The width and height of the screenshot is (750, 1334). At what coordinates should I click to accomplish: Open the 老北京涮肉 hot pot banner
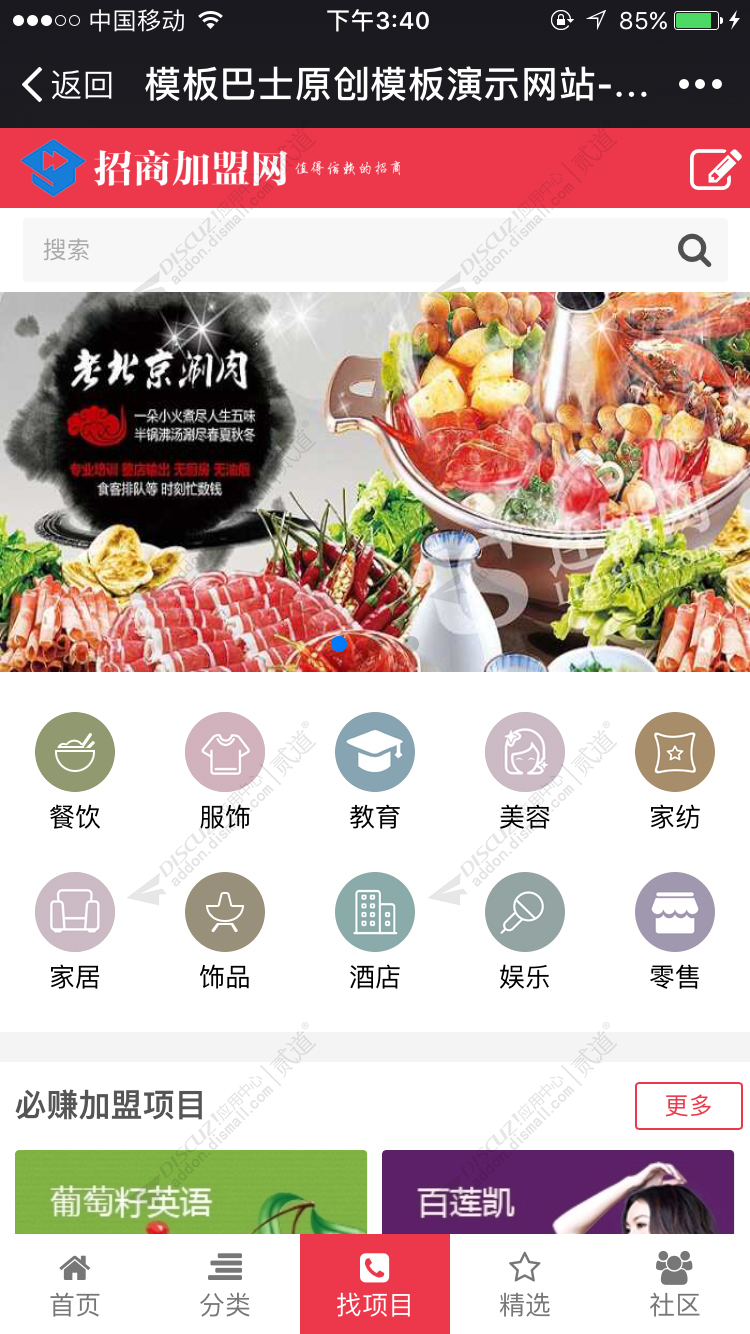coord(375,481)
